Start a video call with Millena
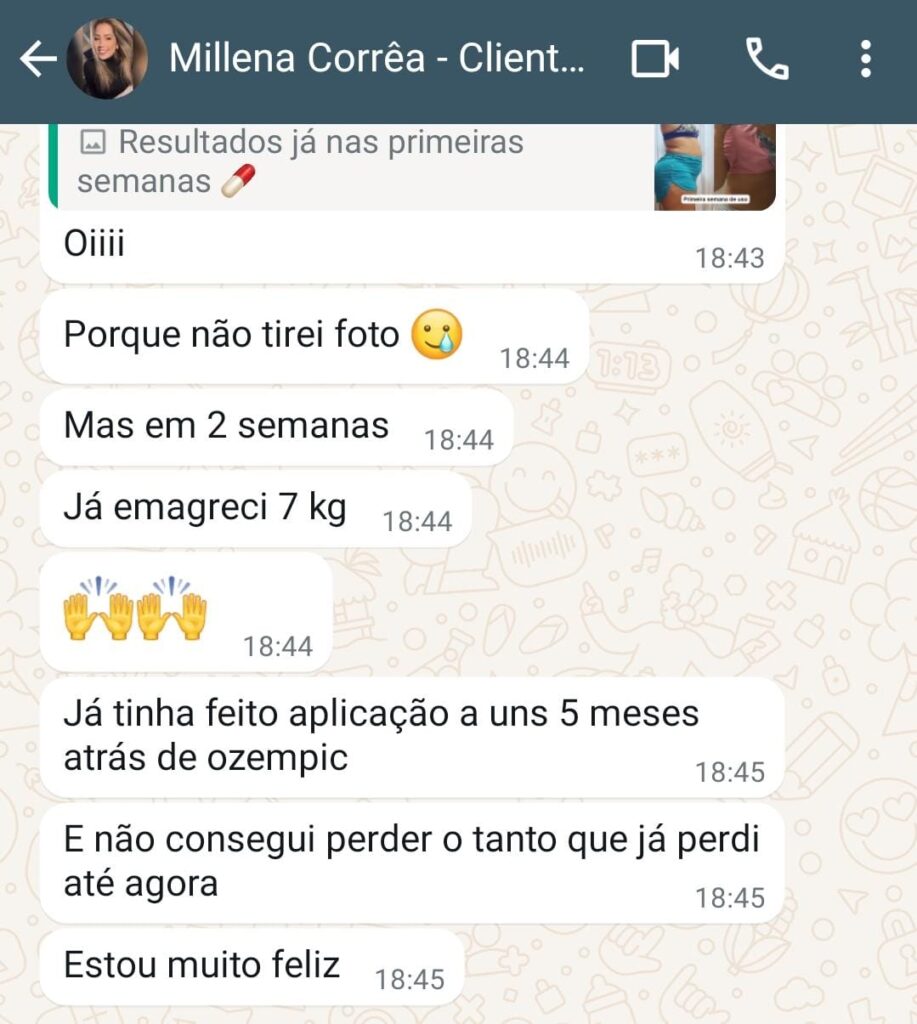 click(x=655, y=60)
